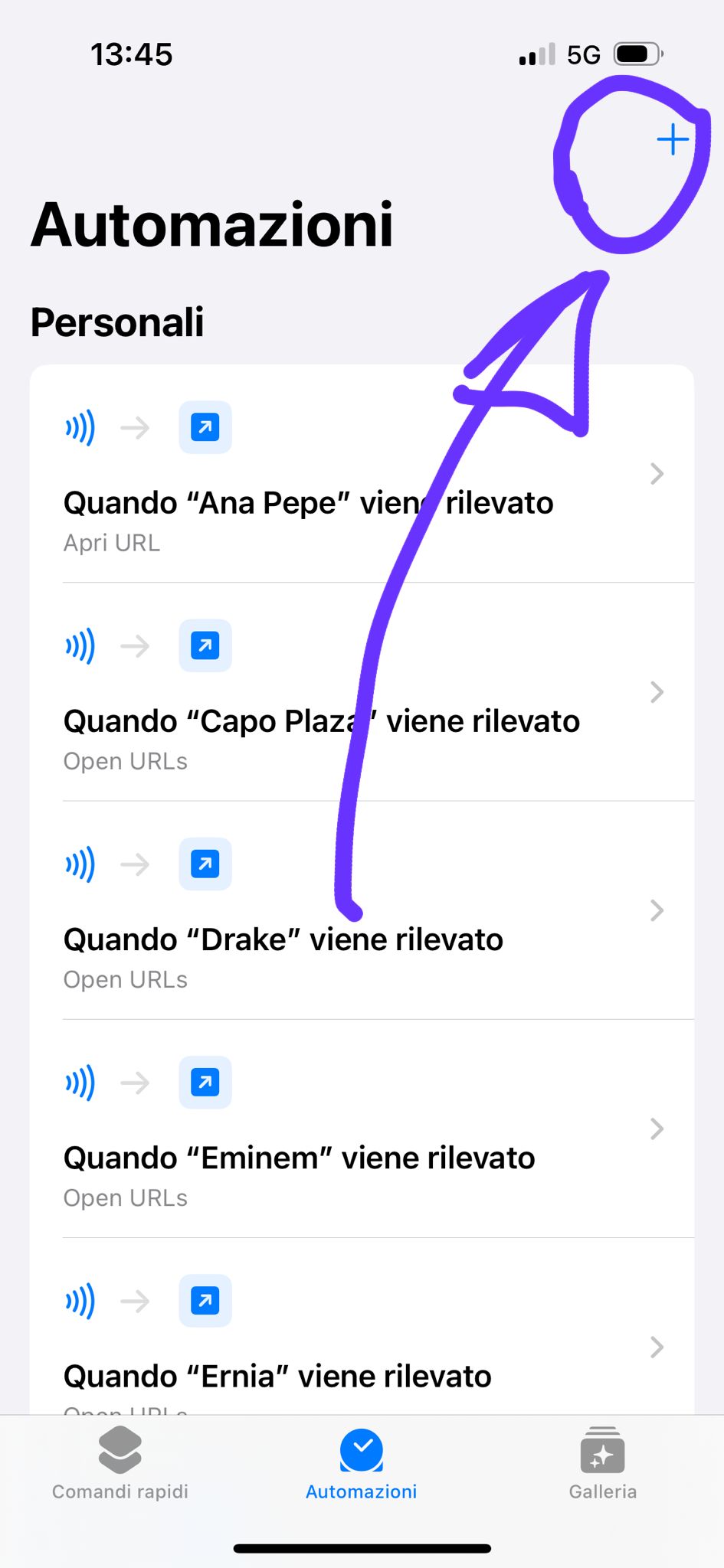Viewport: 724px width, 1568px height.
Task: Add a new automation with plus icon
Action: [672, 139]
